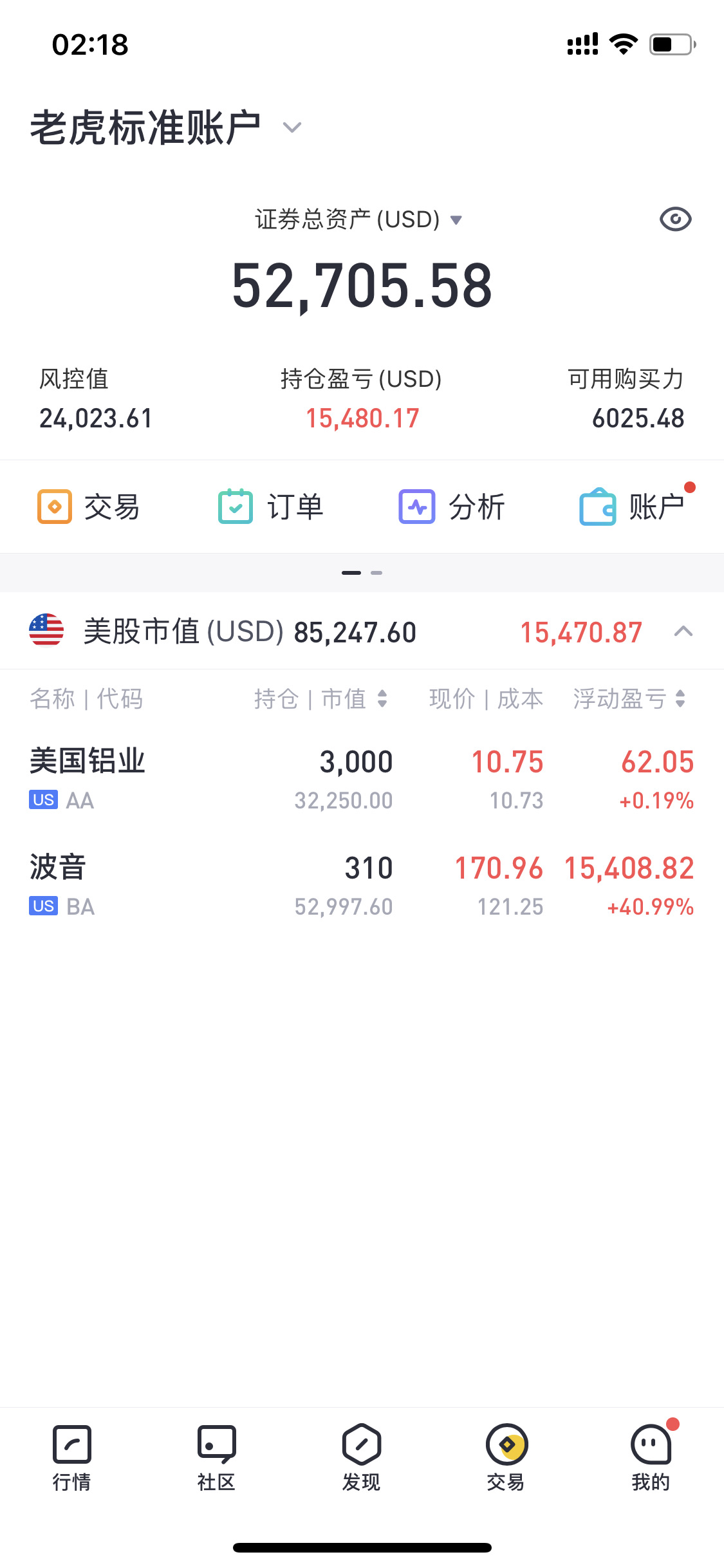
Task: Change the 证券总资产 currency from USD
Action: 358,219
